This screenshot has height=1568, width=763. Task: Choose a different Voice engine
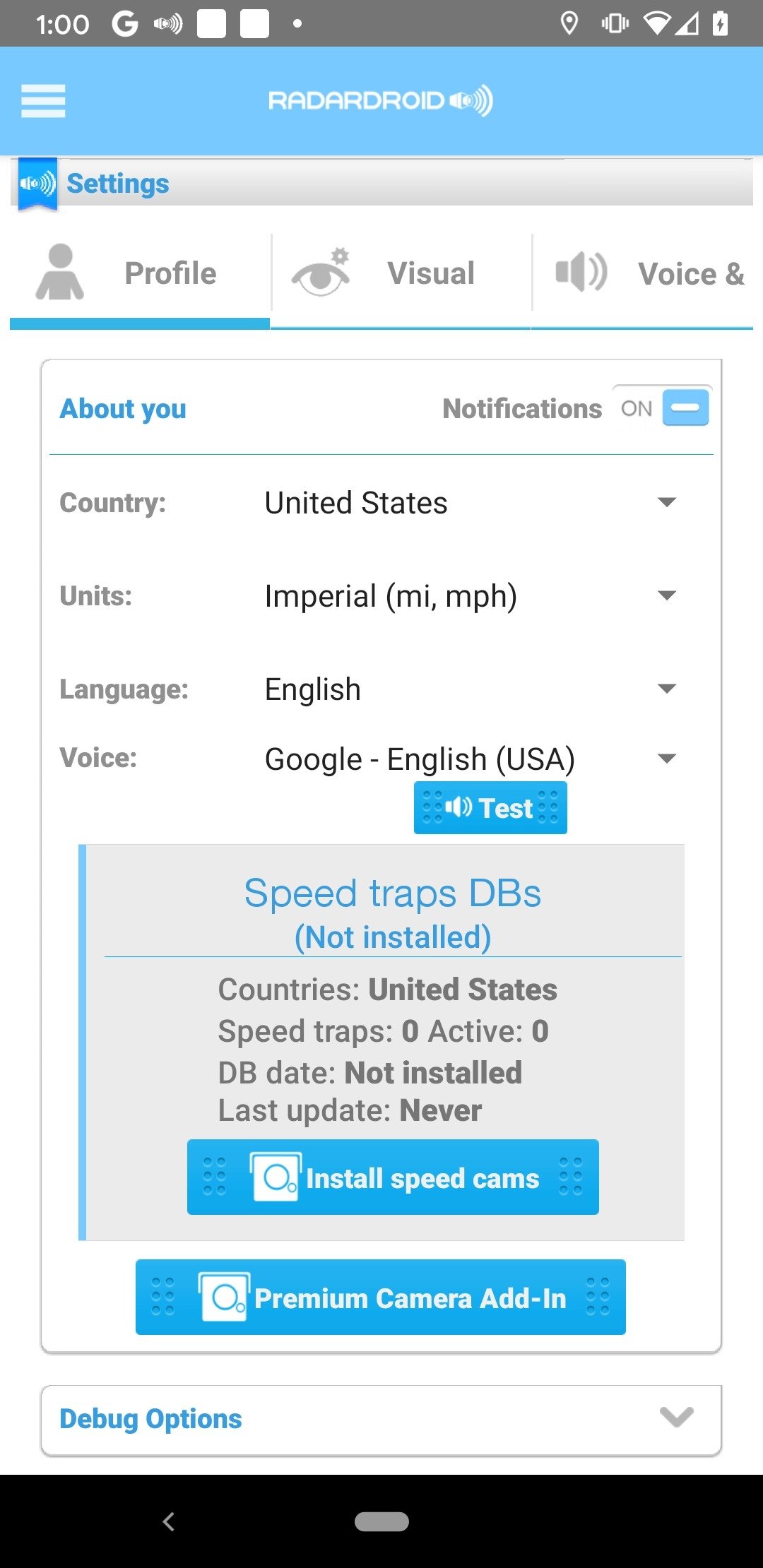470,759
